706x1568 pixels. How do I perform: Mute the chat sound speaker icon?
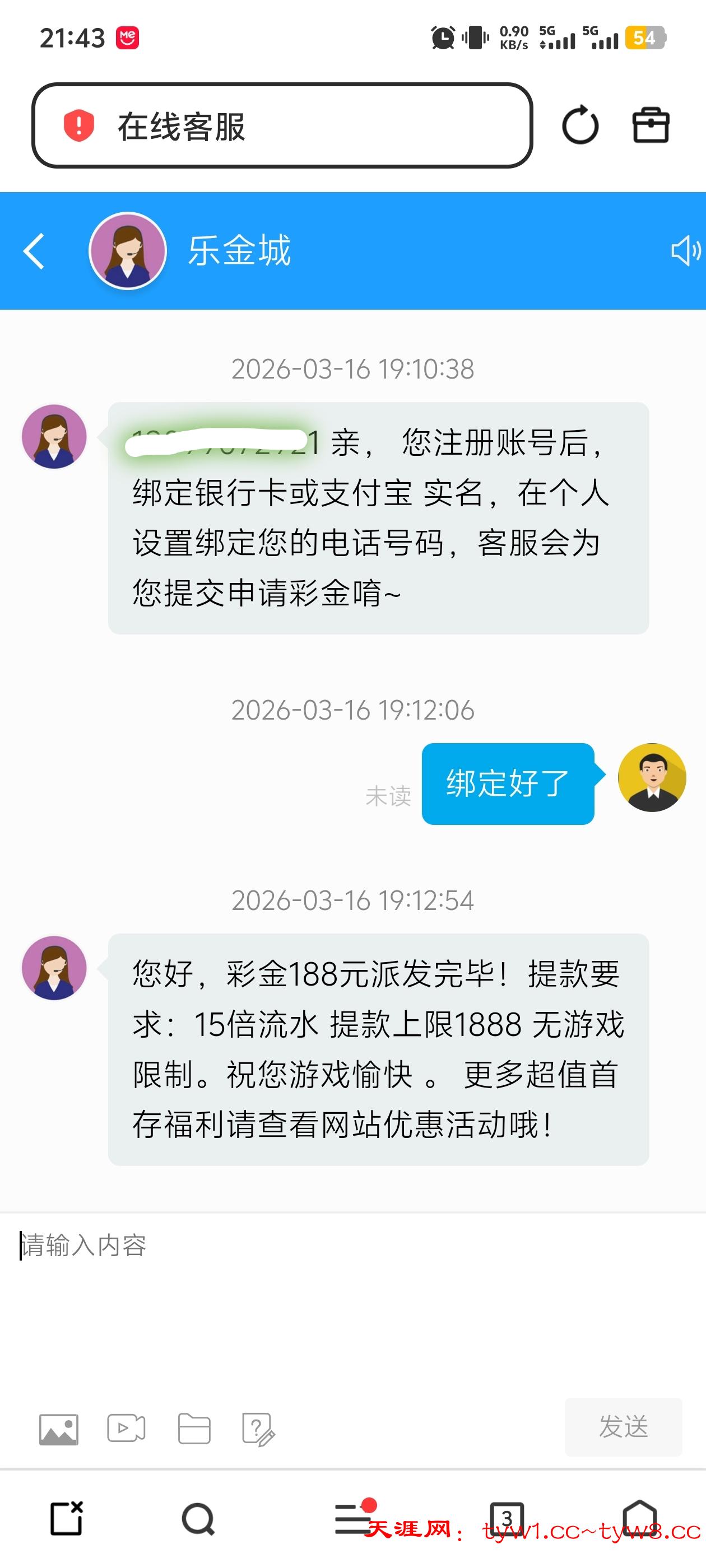pos(685,251)
